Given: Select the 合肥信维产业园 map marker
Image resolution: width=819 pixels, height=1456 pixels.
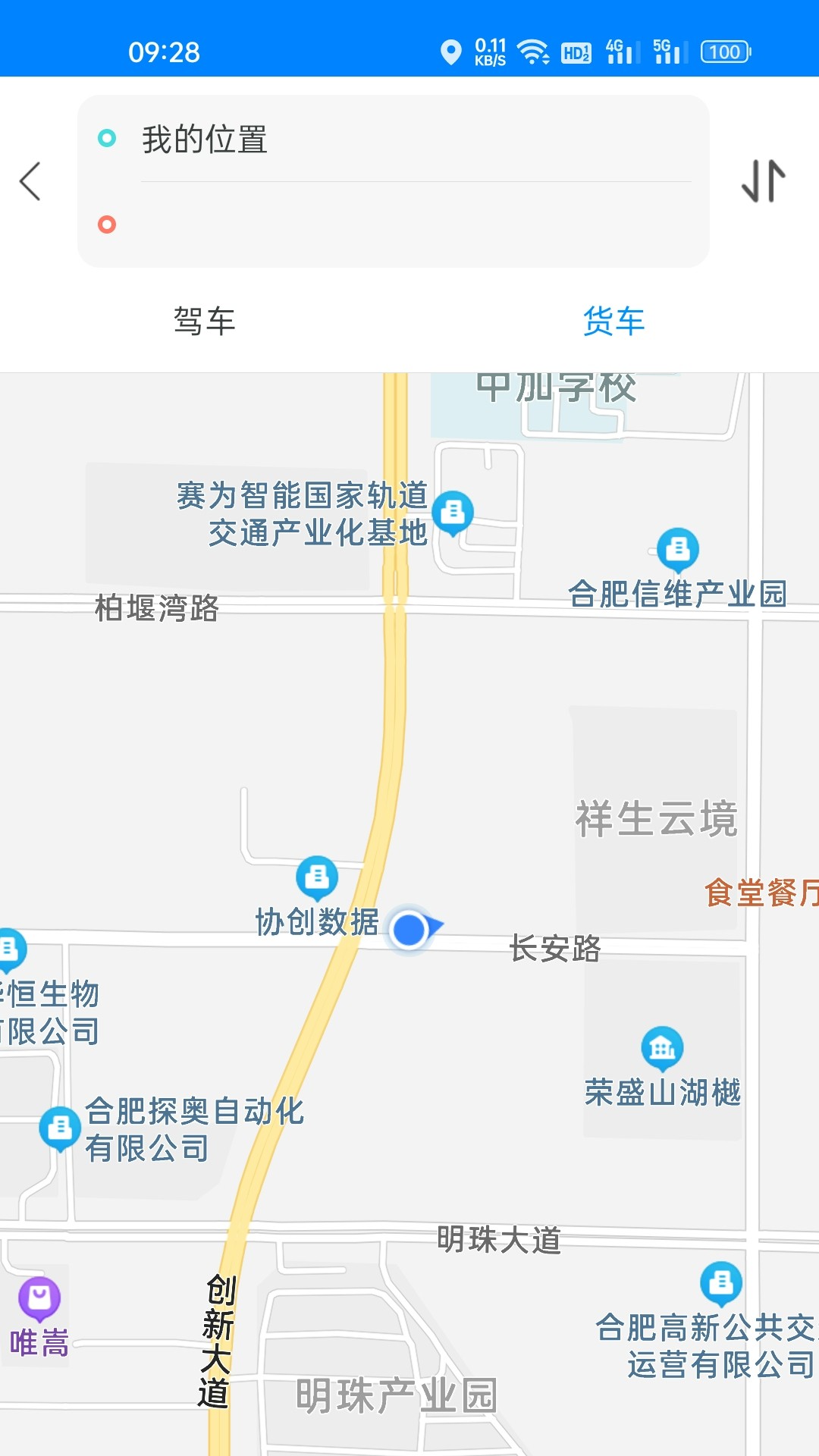Looking at the screenshot, I should point(678,548).
